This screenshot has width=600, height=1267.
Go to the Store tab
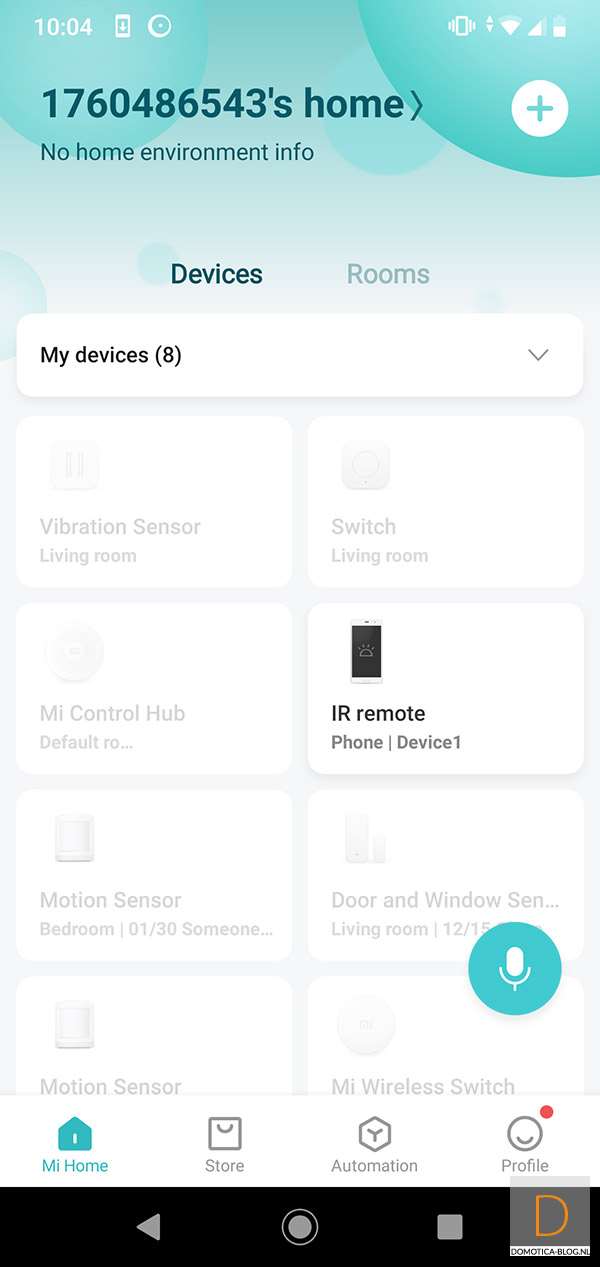click(x=225, y=1145)
